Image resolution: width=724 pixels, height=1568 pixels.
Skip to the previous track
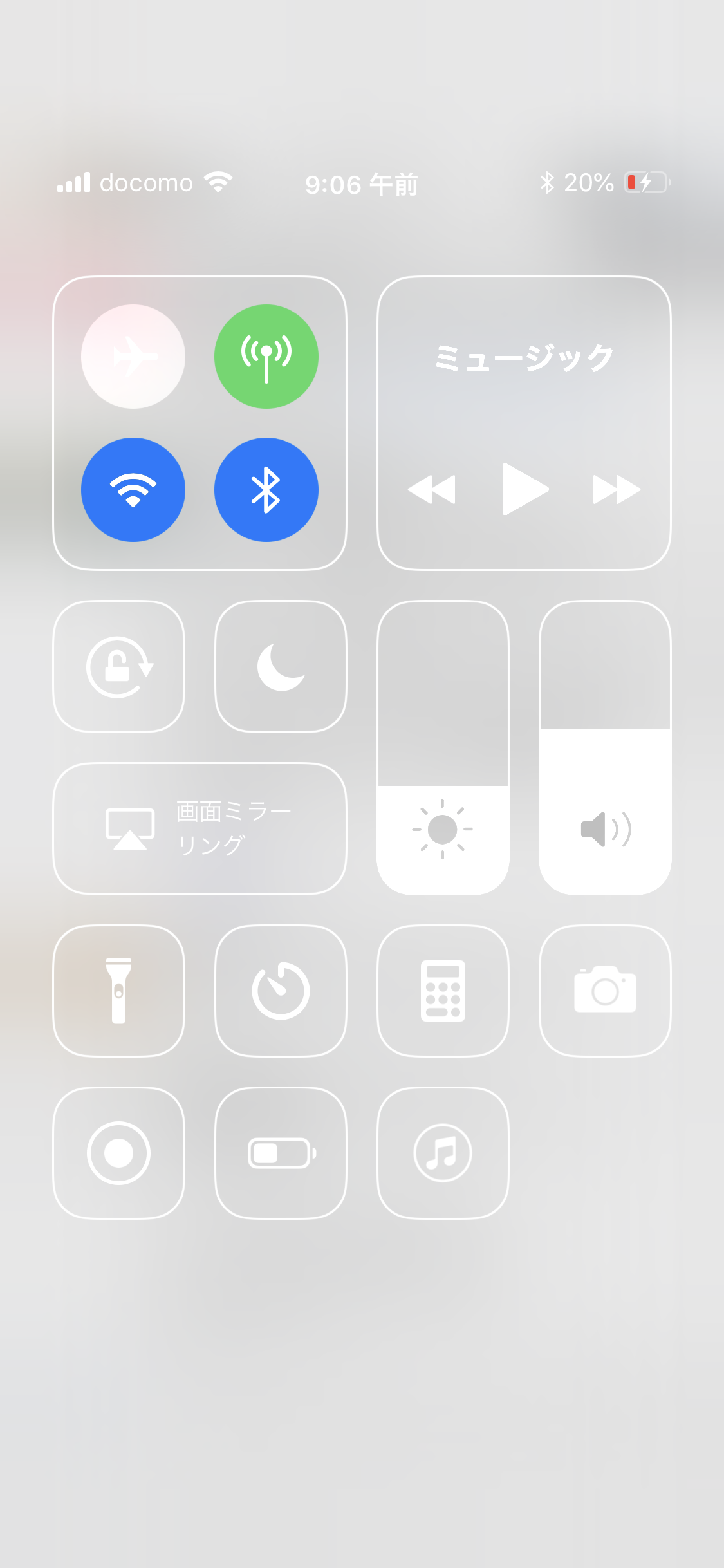pos(432,489)
